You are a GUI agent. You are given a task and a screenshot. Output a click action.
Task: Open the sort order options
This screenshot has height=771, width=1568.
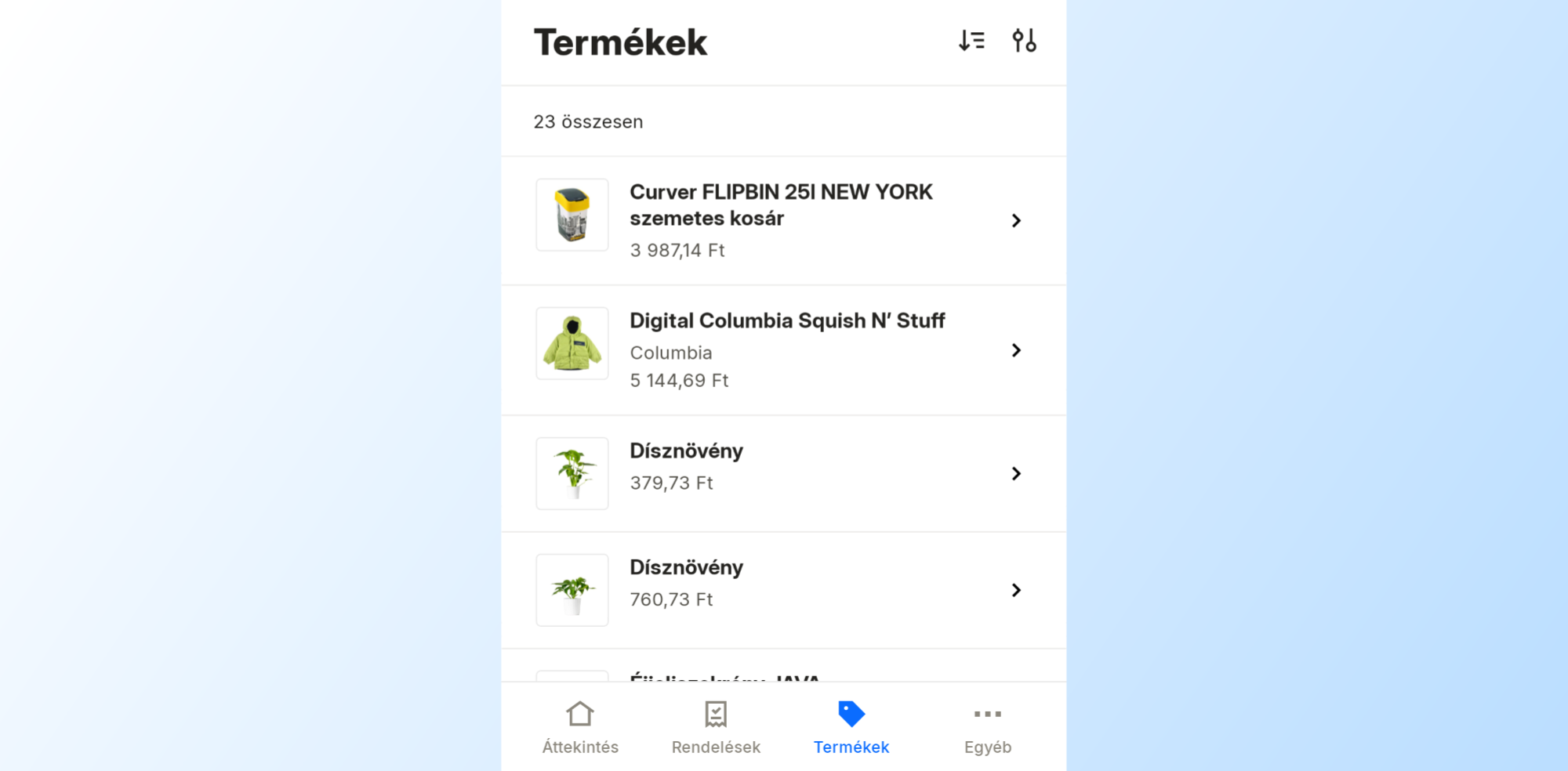click(x=971, y=41)
